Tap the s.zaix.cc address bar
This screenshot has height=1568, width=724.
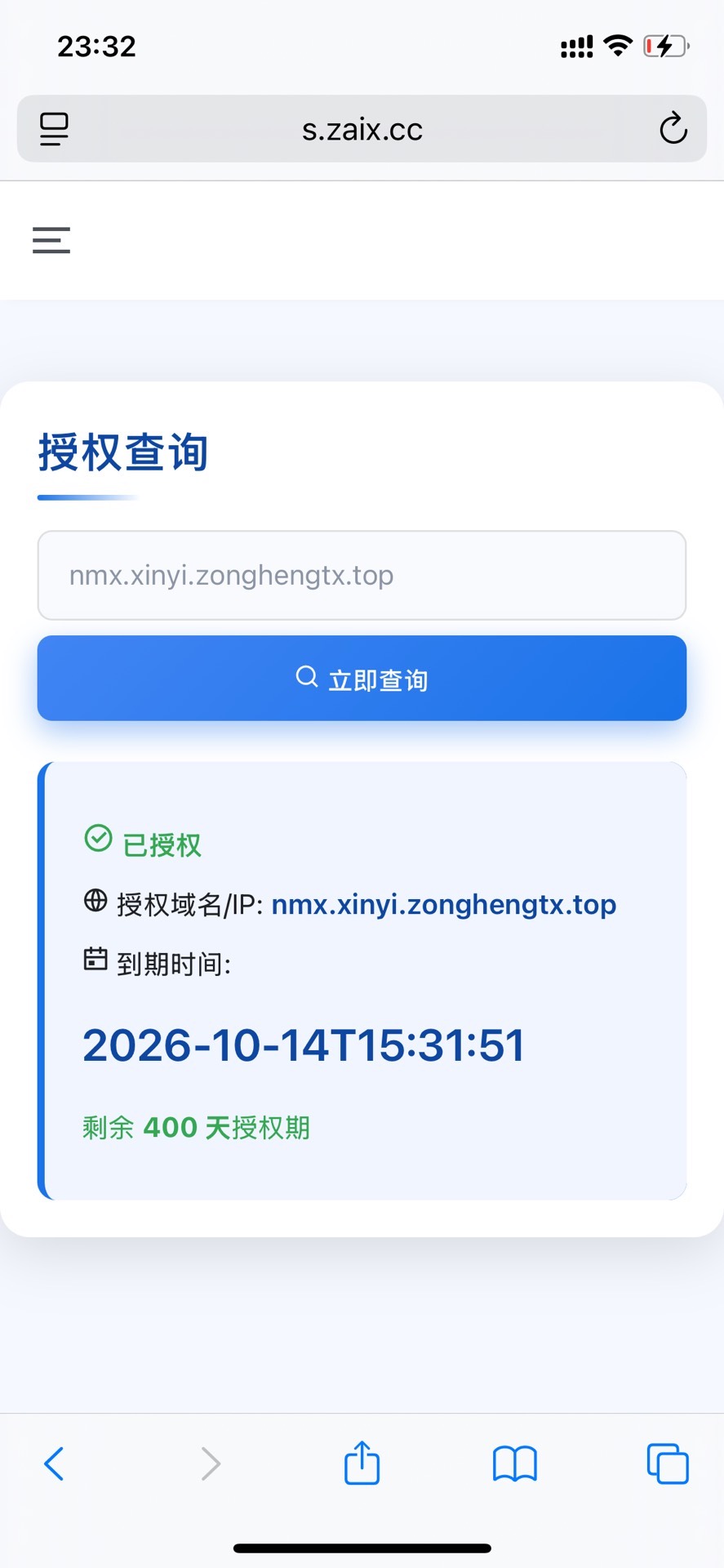pyautogui.click(x=362, y=129)
